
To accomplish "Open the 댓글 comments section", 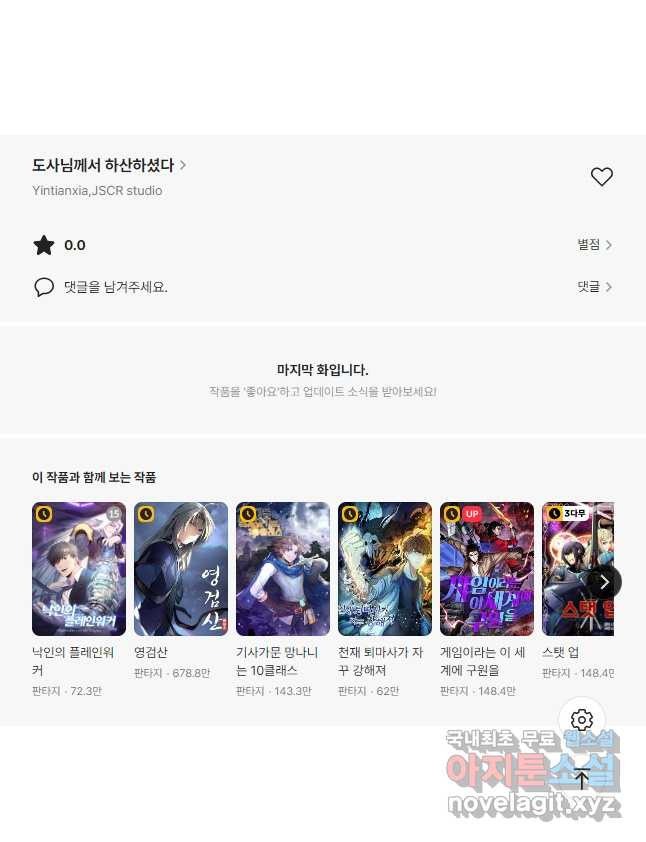I will point(594,287).
